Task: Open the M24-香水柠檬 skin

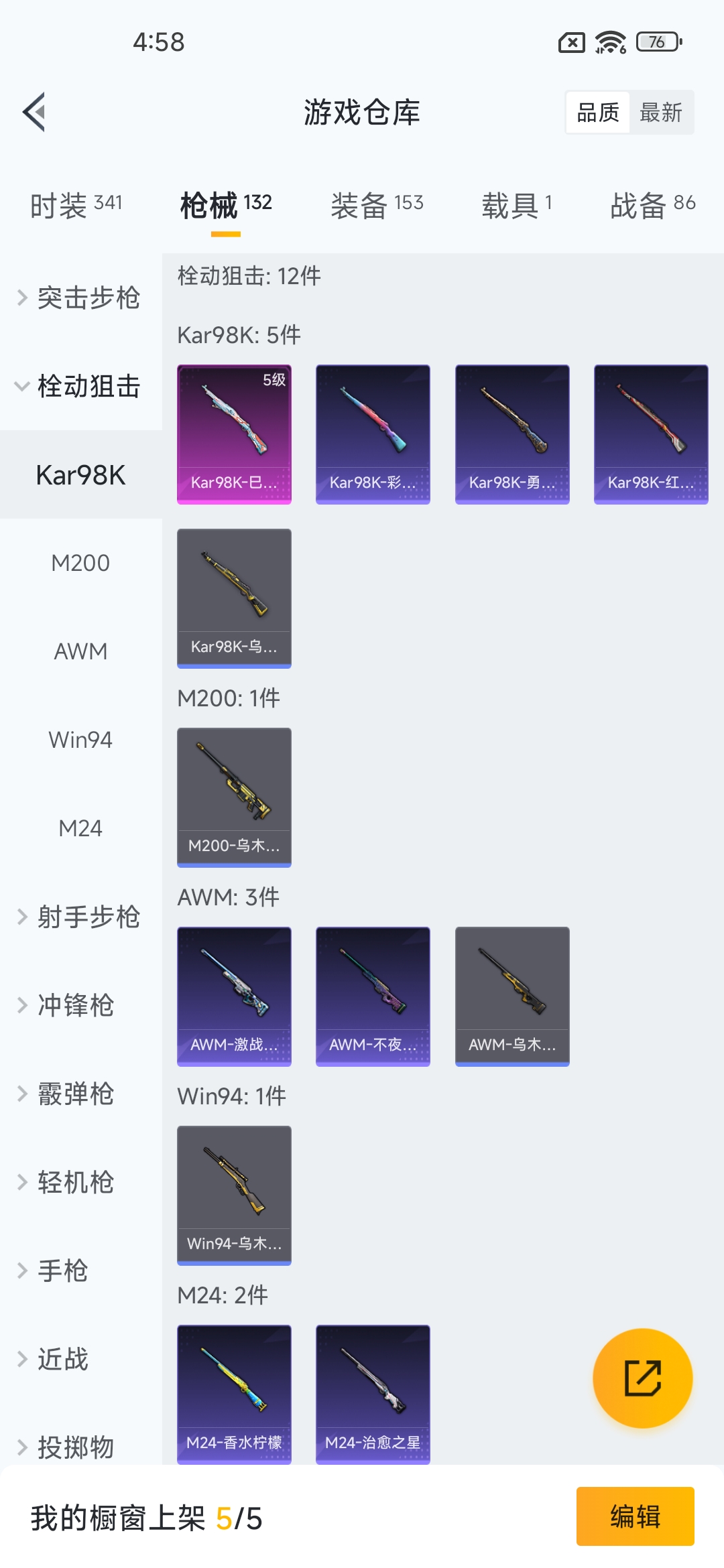Action: [234, 1394]
